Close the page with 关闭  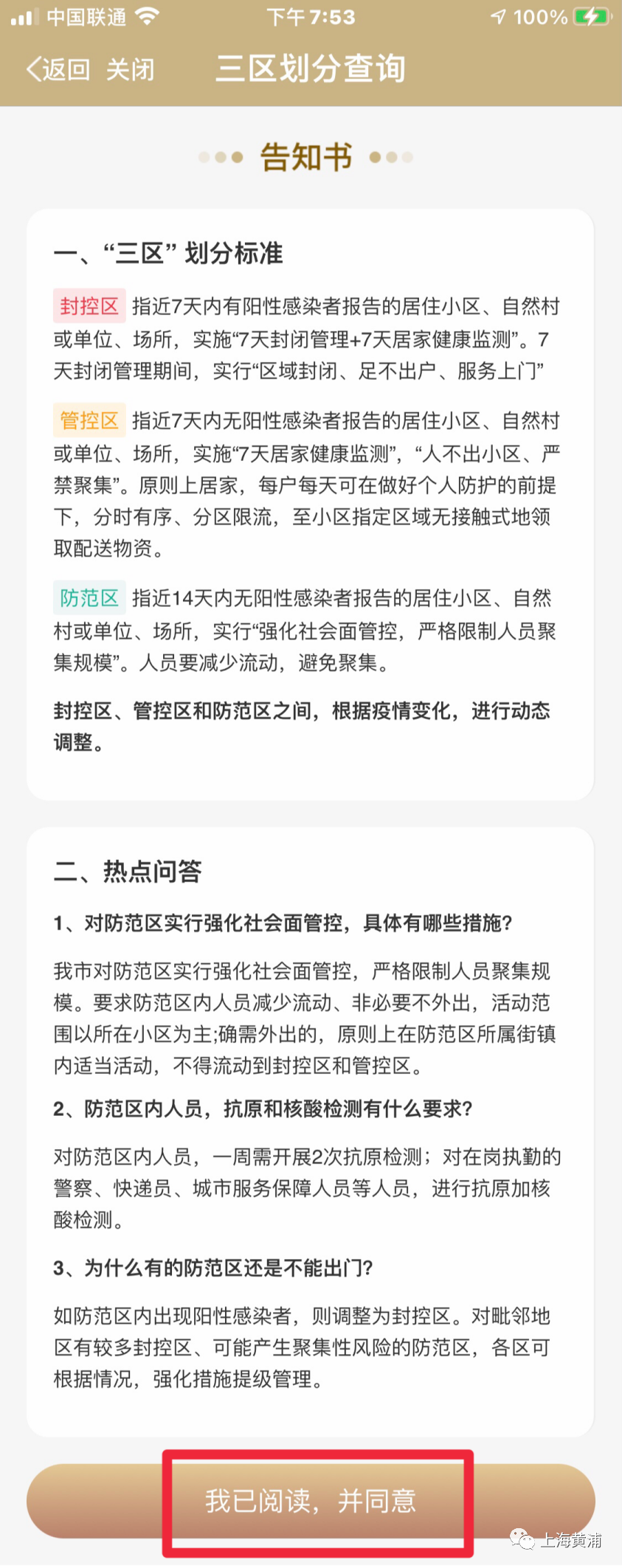click(131, 70)
